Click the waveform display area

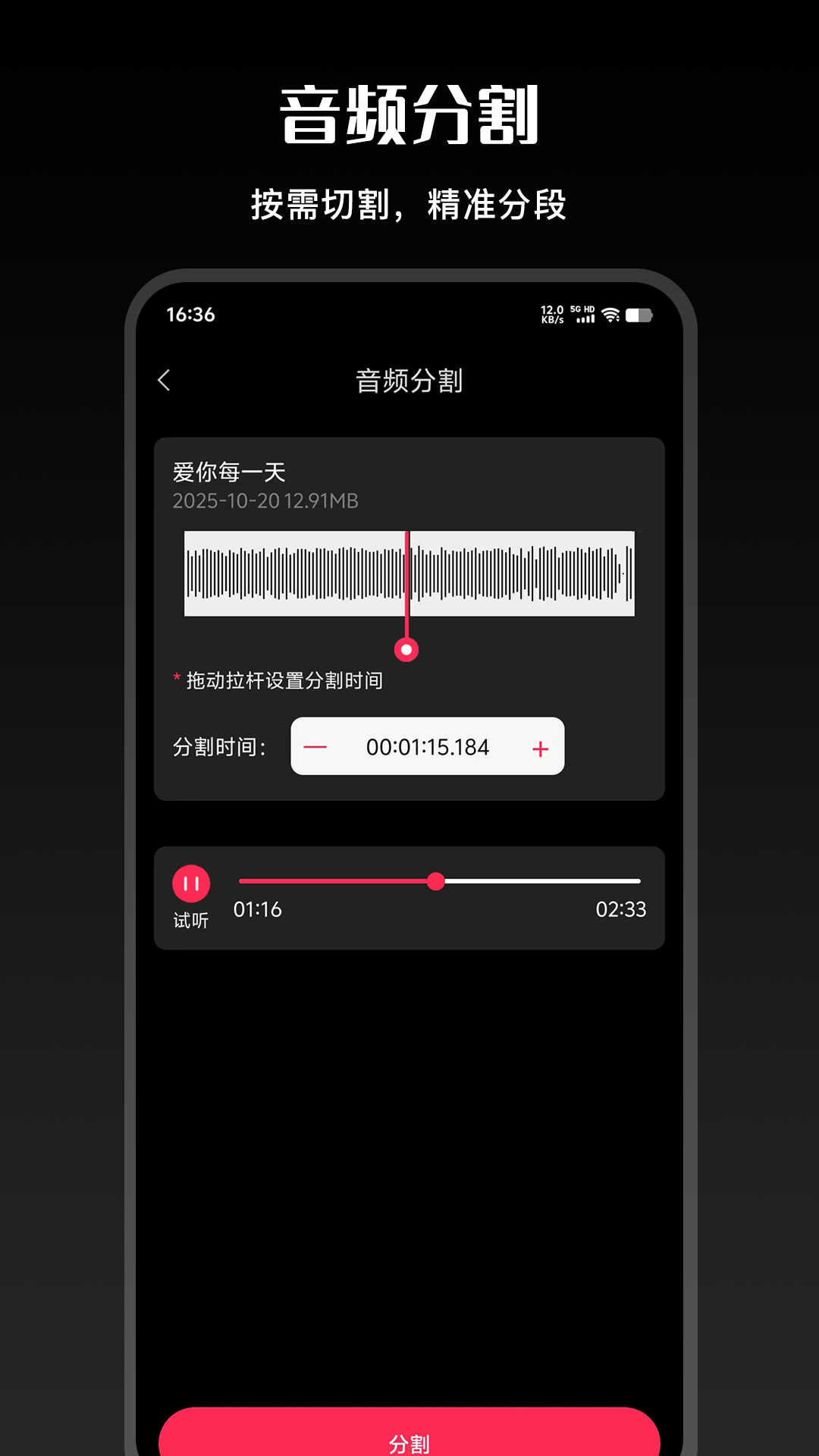(x=409, y=575)
